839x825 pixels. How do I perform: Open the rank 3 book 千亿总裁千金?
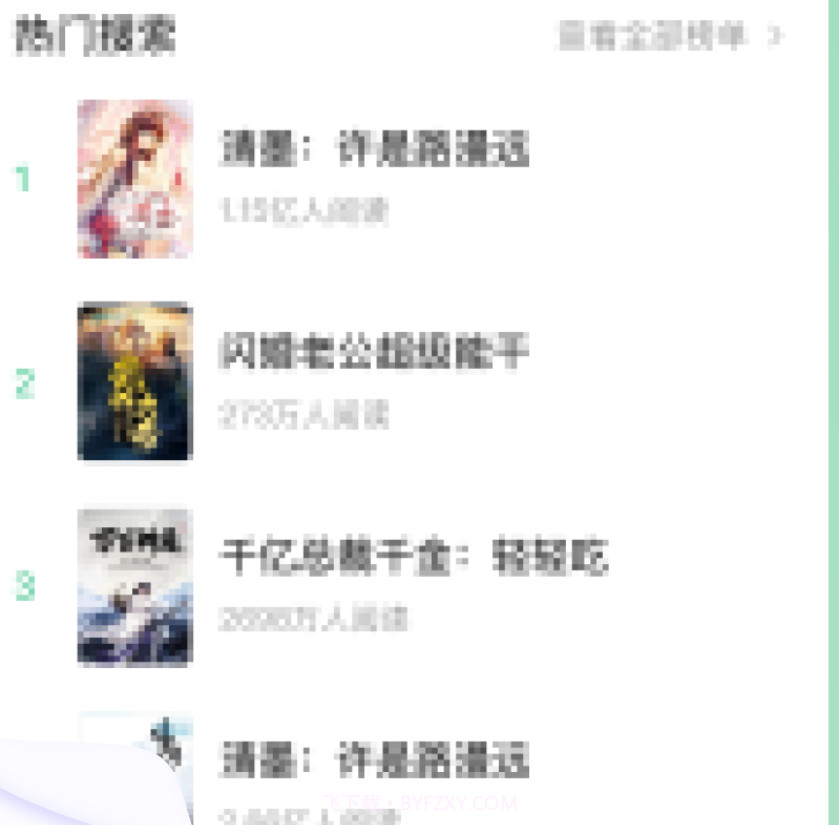pos(412,557)
